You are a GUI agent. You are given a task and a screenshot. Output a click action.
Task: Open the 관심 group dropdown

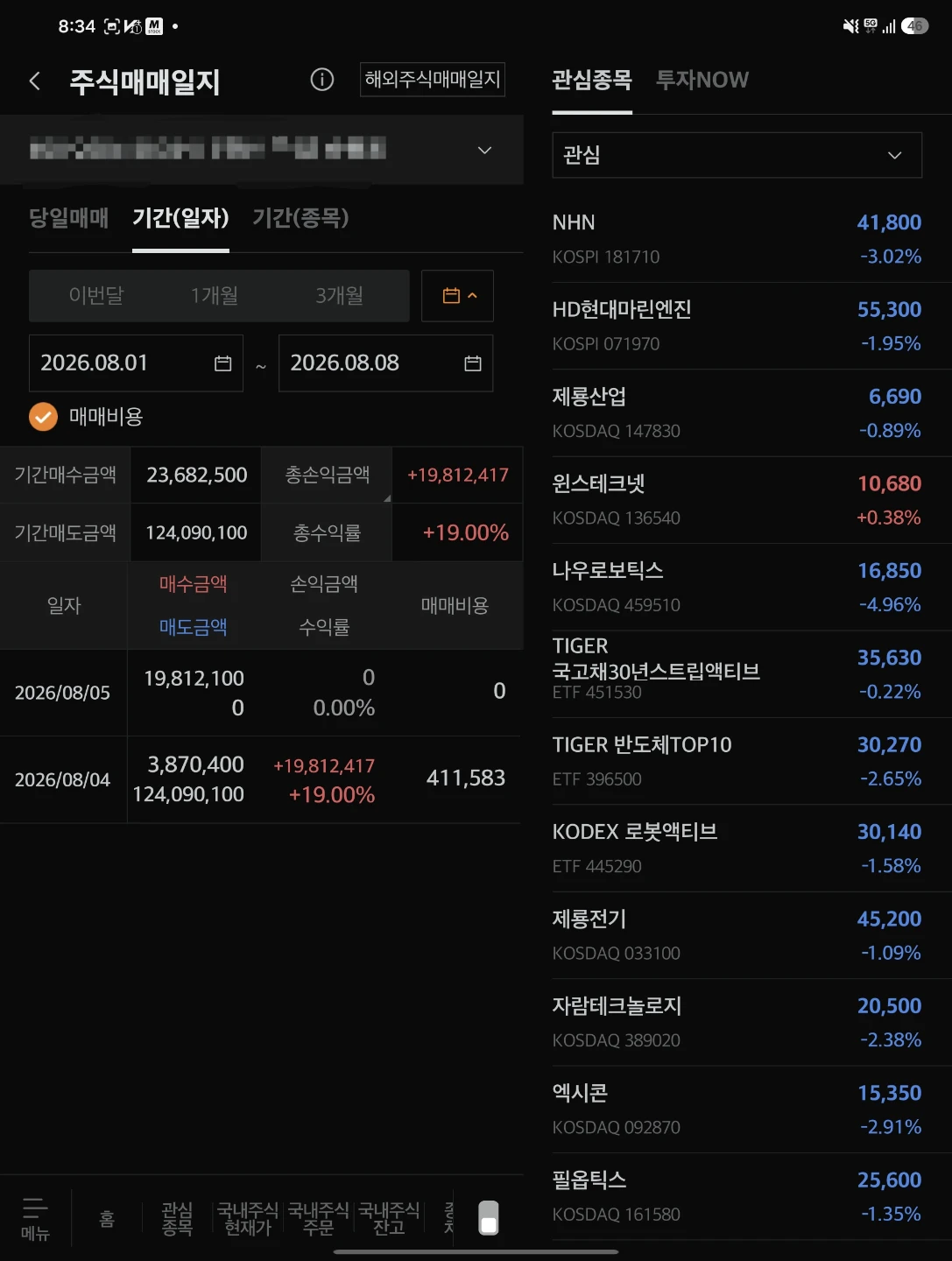click(737, 155)
